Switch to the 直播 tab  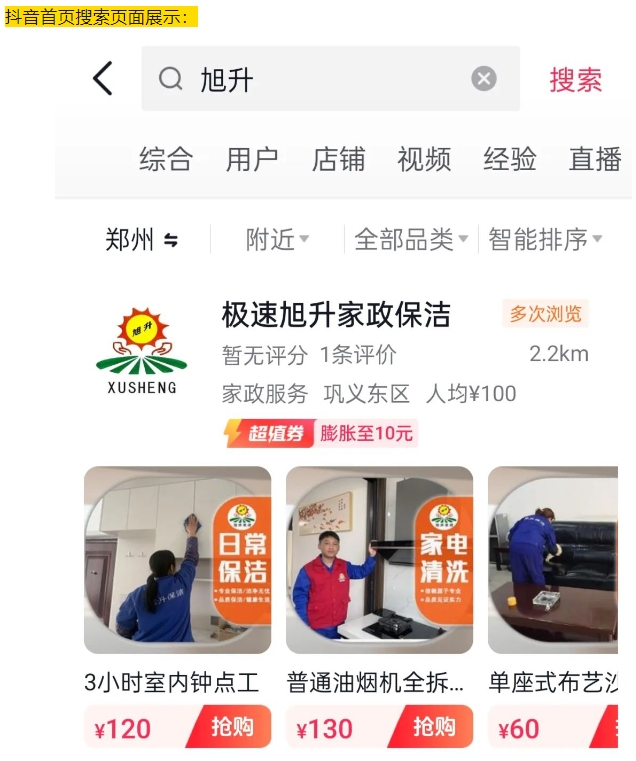[595, 159]
